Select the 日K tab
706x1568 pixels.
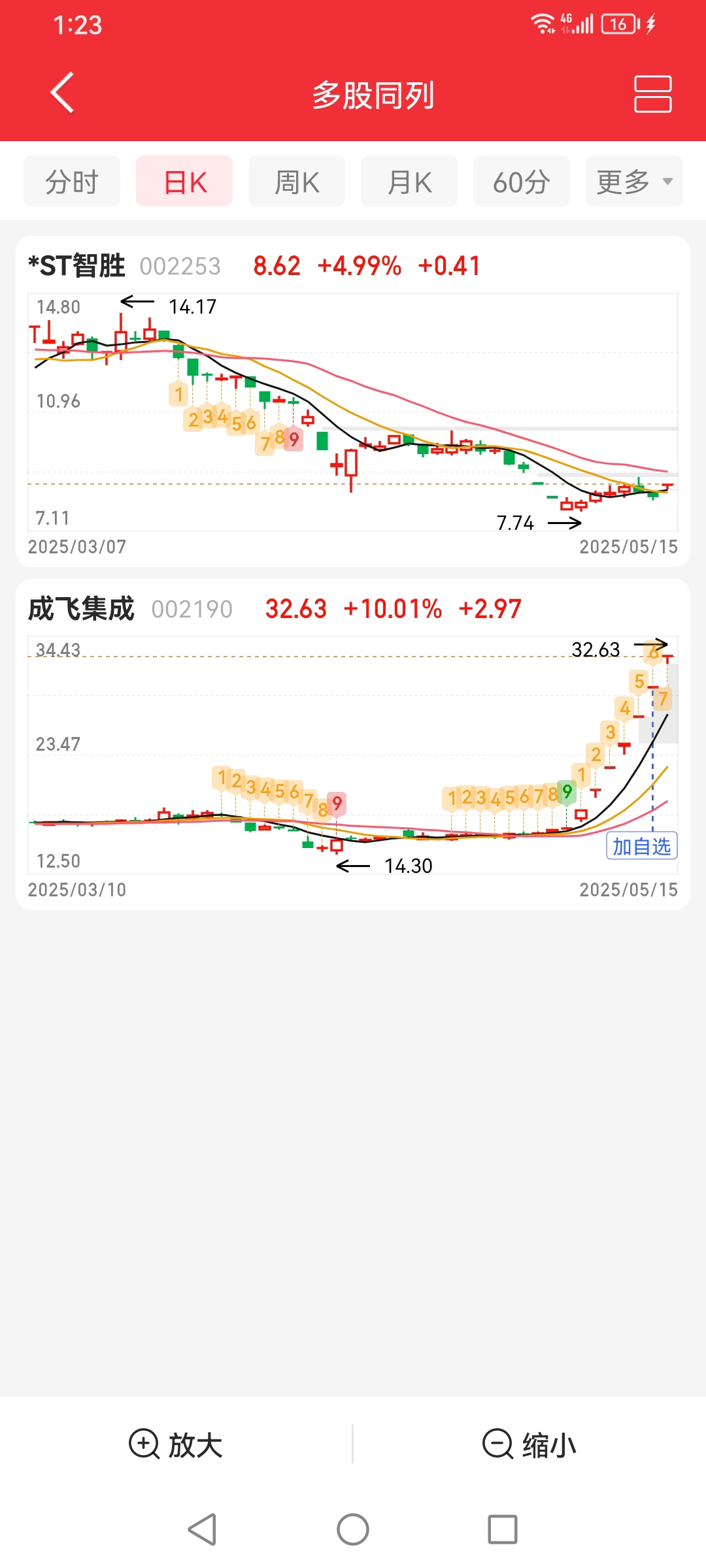(x=184, y=181)
